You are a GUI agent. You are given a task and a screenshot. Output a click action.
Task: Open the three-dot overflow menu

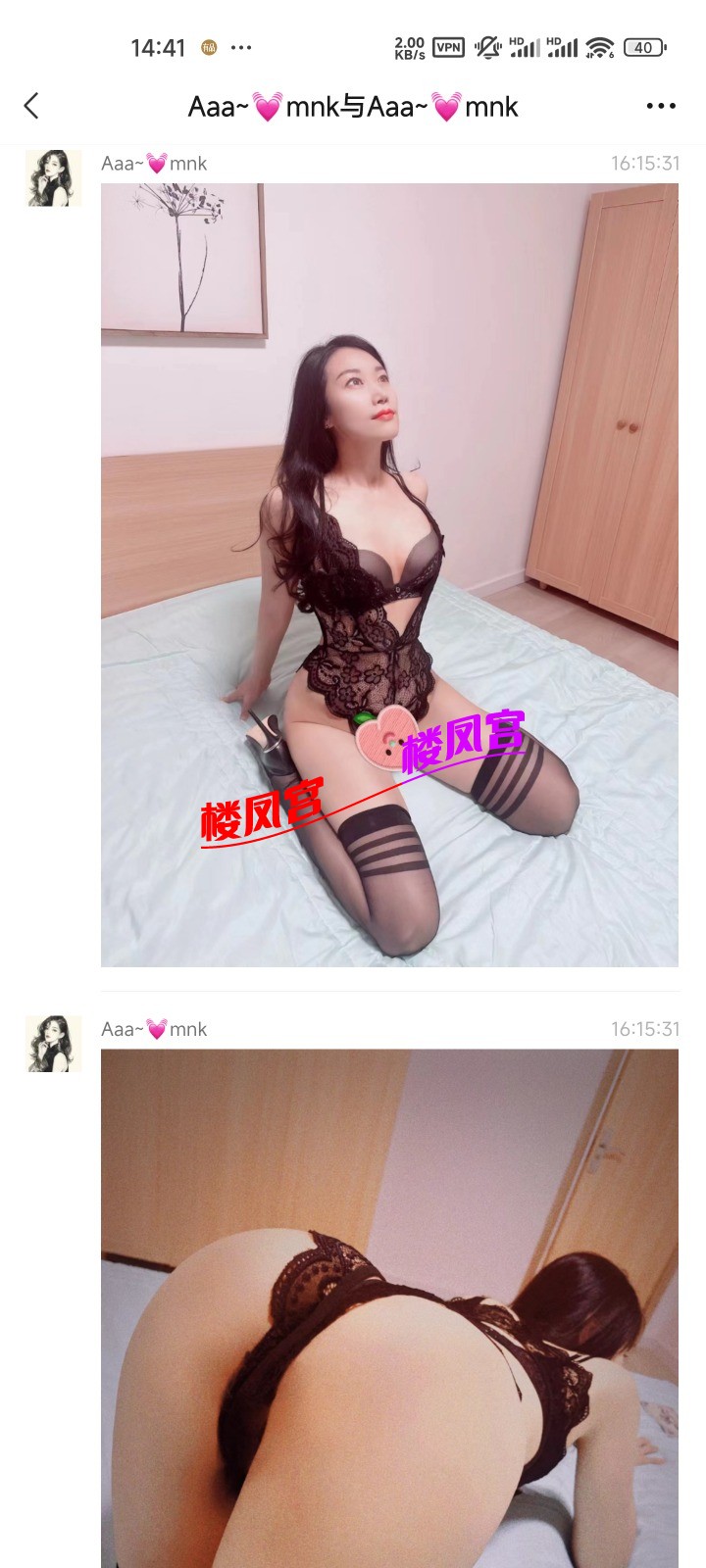661,106
